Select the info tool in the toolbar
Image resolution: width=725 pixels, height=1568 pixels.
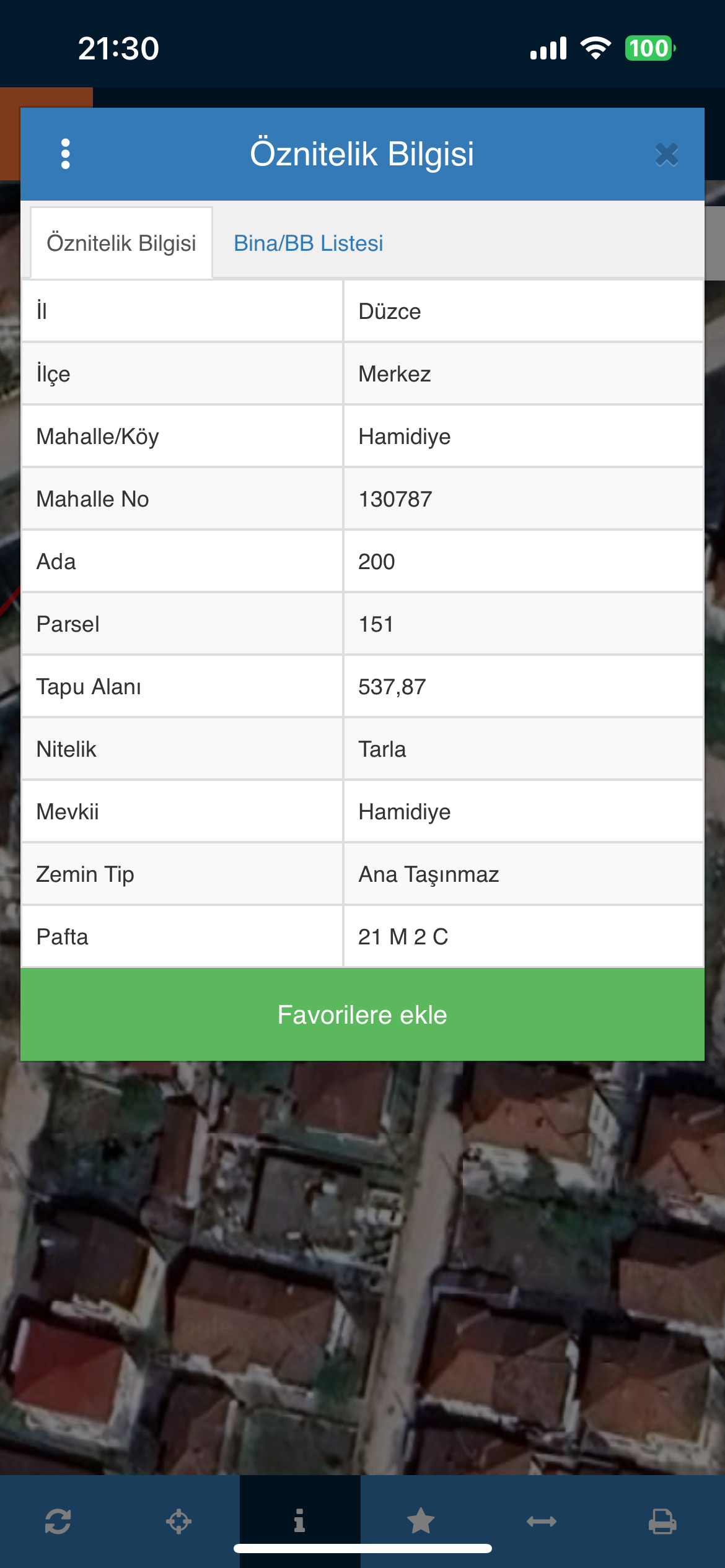[300, 1520]
